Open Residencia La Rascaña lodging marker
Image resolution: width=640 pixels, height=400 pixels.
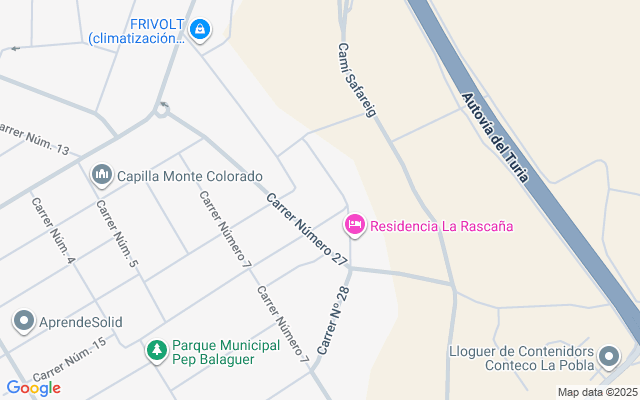coord(354,225)
